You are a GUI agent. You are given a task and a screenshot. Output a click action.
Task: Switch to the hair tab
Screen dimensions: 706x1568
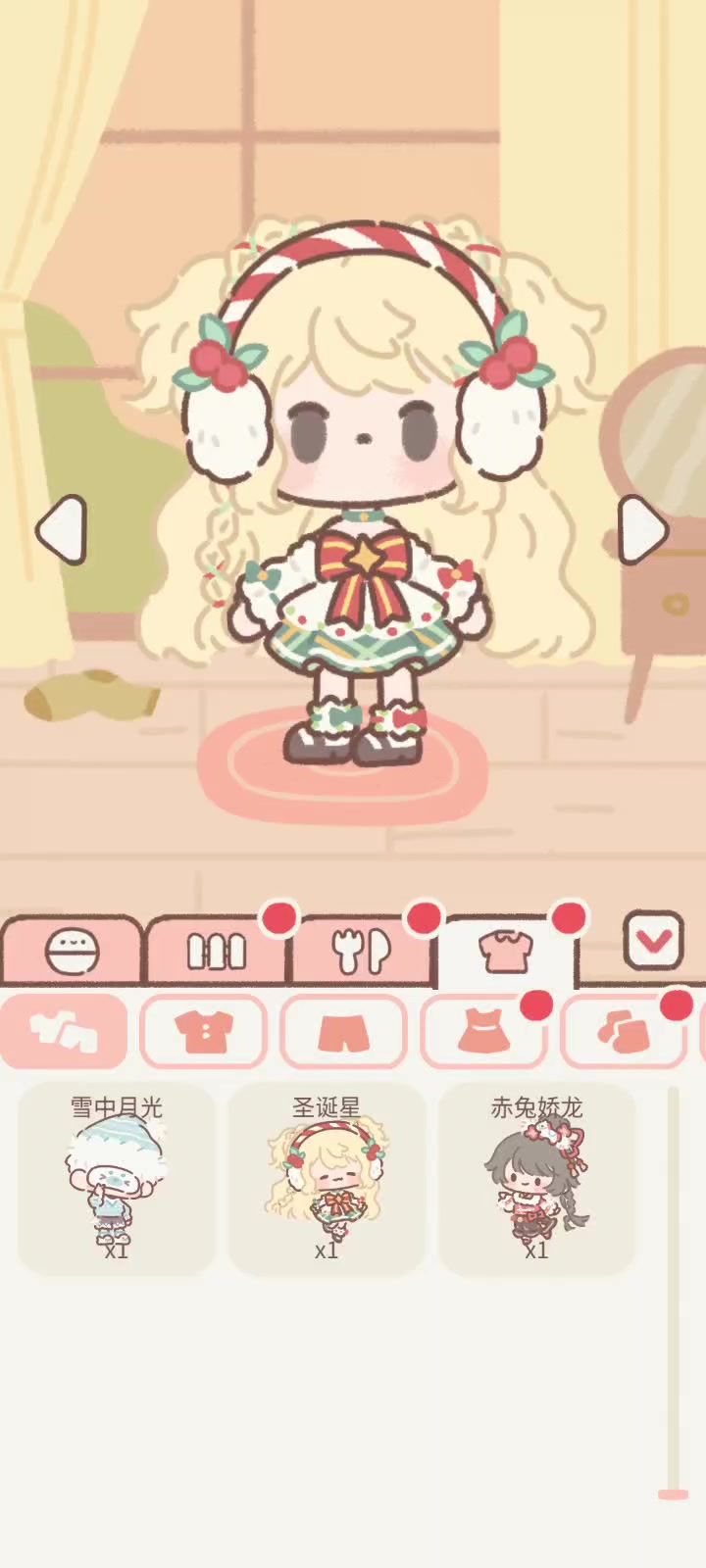216,951
